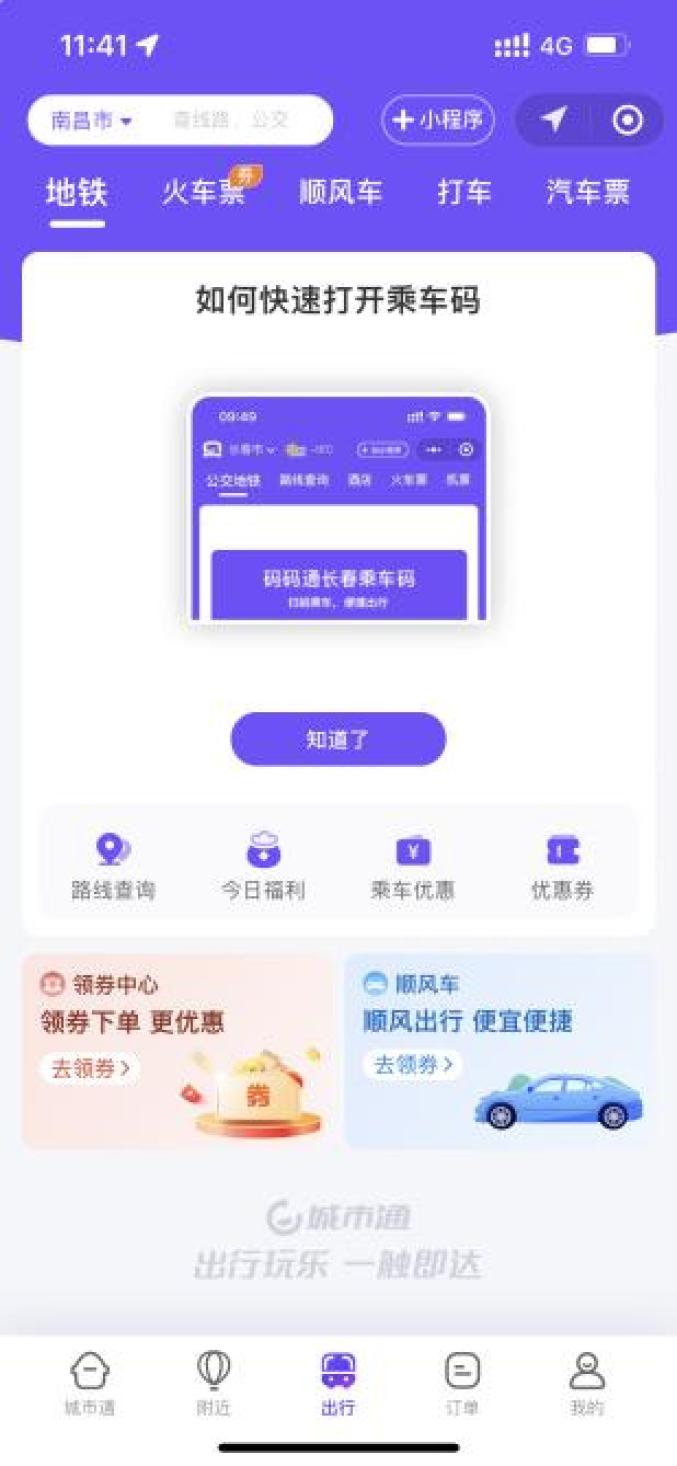Open the 汽车票 tab
This screenshot has height=1466, width=677.
588,192
